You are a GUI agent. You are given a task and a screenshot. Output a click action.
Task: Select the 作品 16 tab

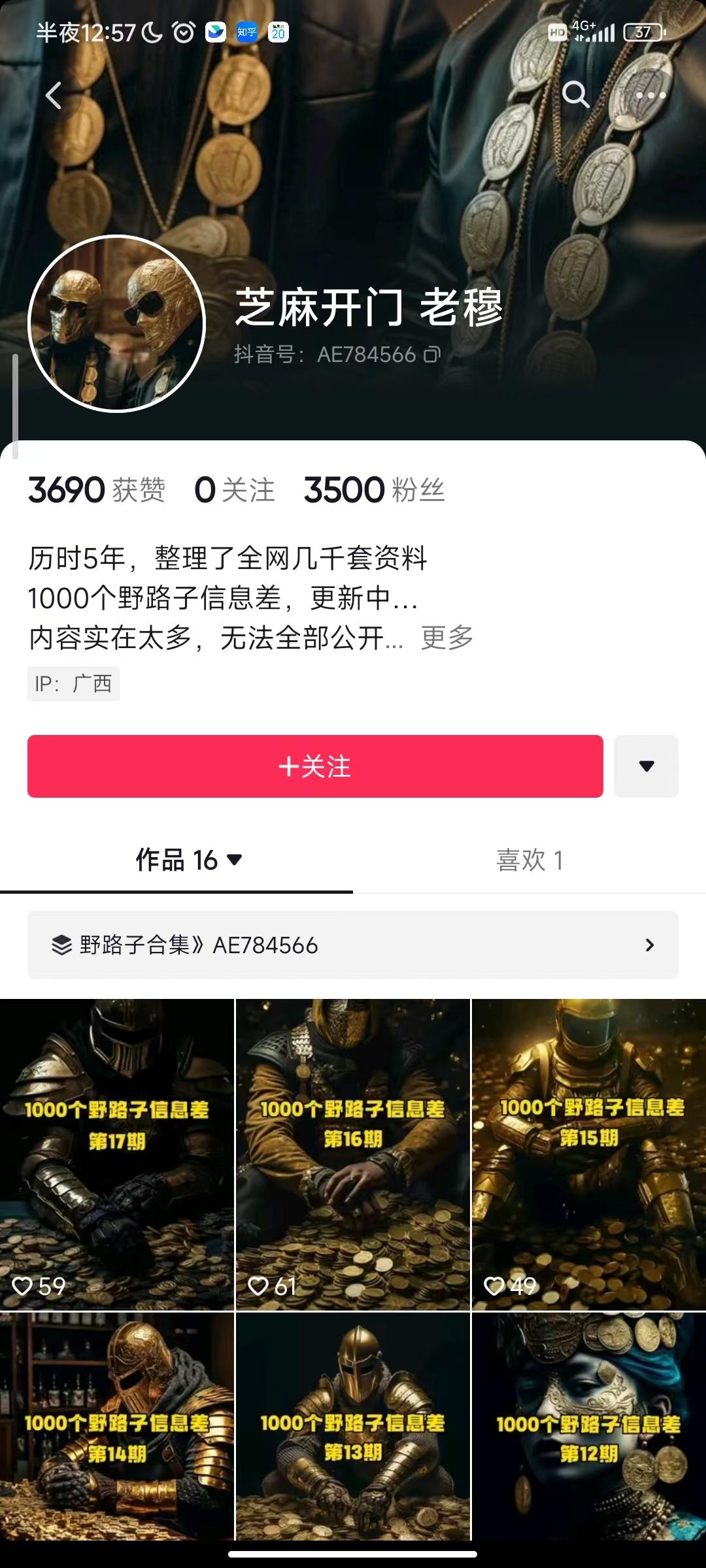[178, 861]
